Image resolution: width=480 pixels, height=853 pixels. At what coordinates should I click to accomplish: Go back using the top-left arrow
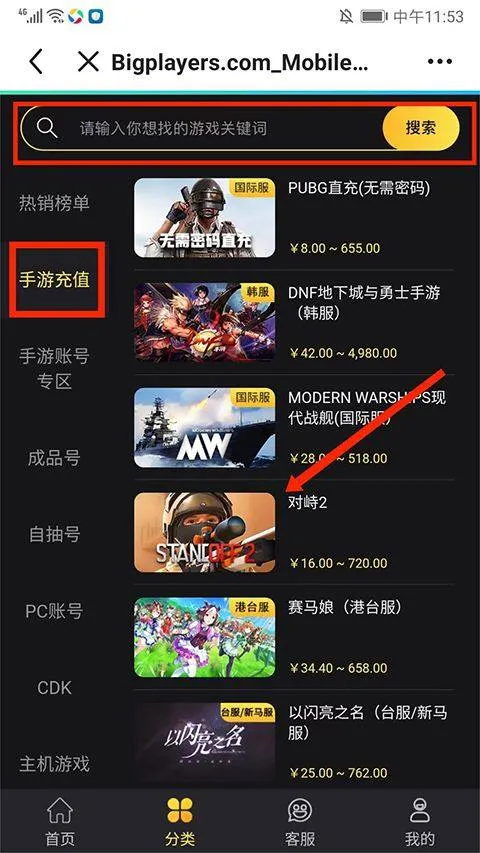(36, 61)
